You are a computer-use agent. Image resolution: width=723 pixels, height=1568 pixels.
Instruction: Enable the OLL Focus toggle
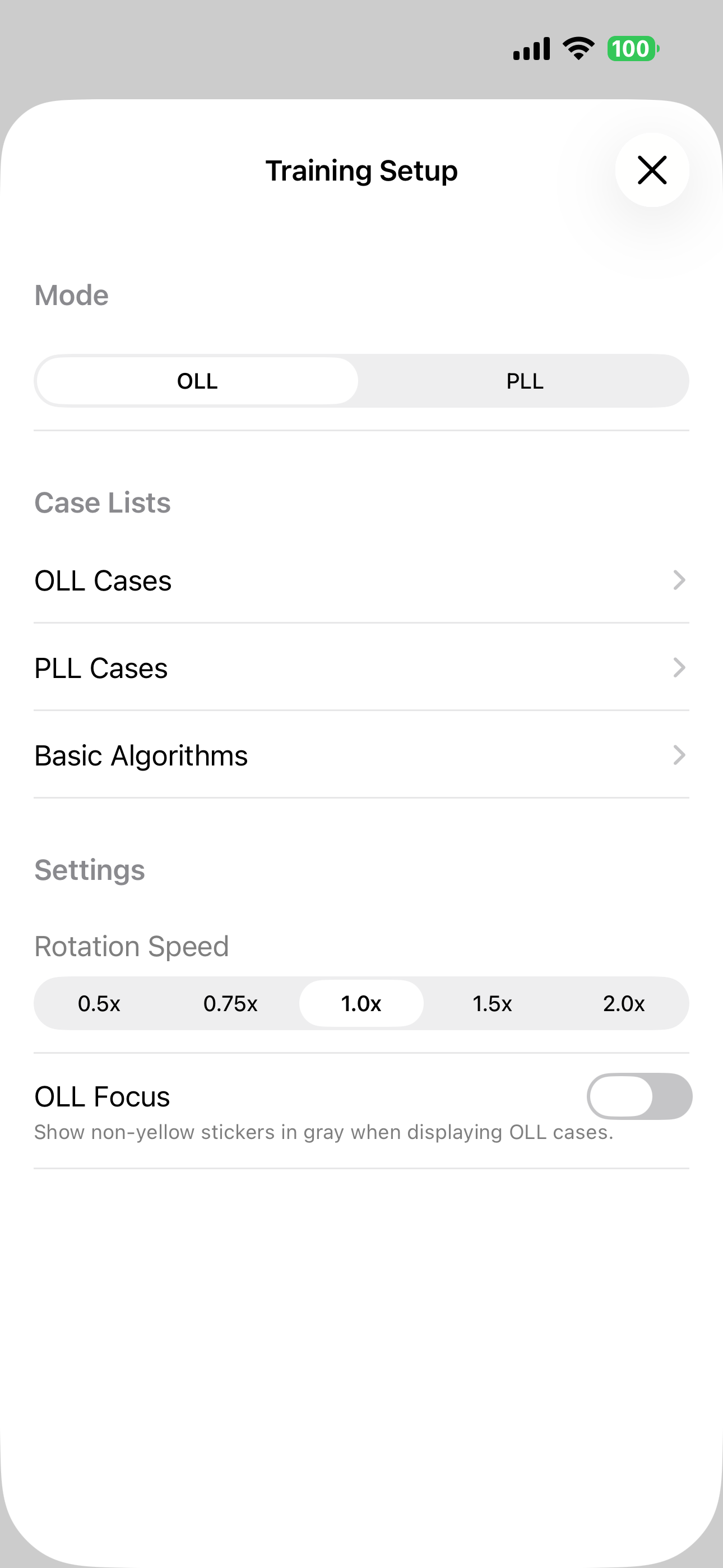click(x=639, y=1096)
